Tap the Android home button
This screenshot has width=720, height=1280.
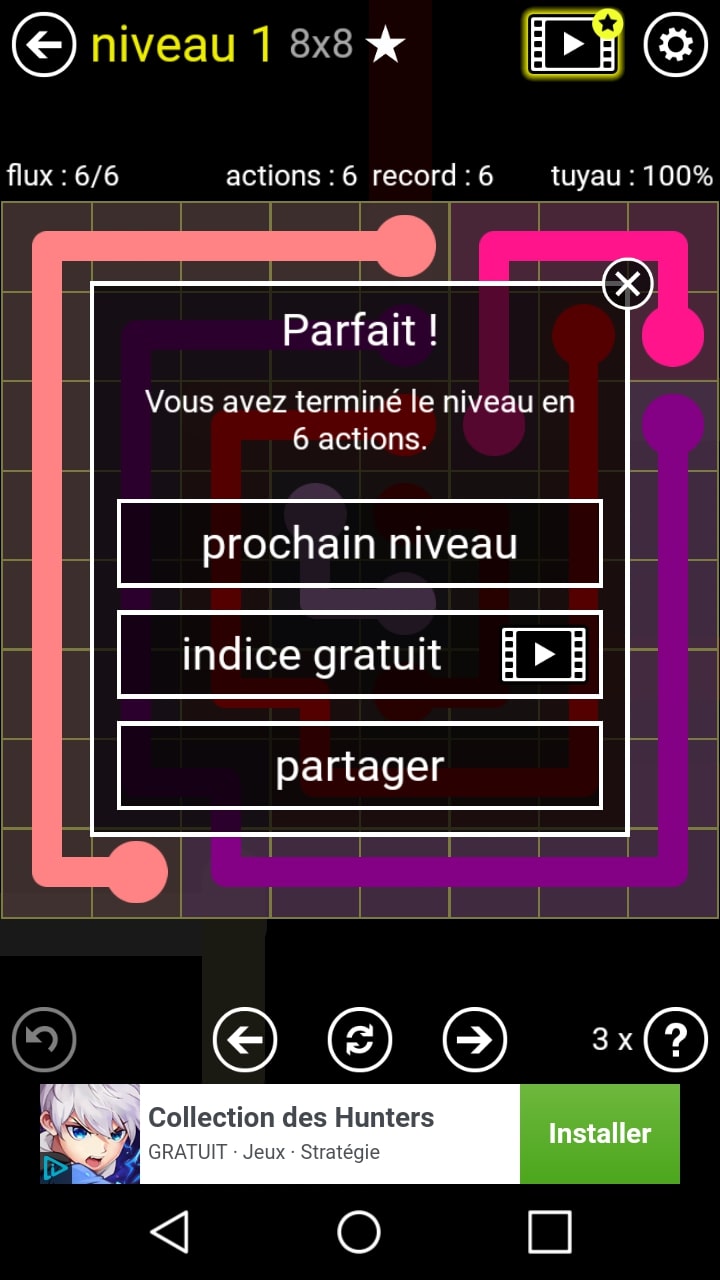coord(359,1232)
